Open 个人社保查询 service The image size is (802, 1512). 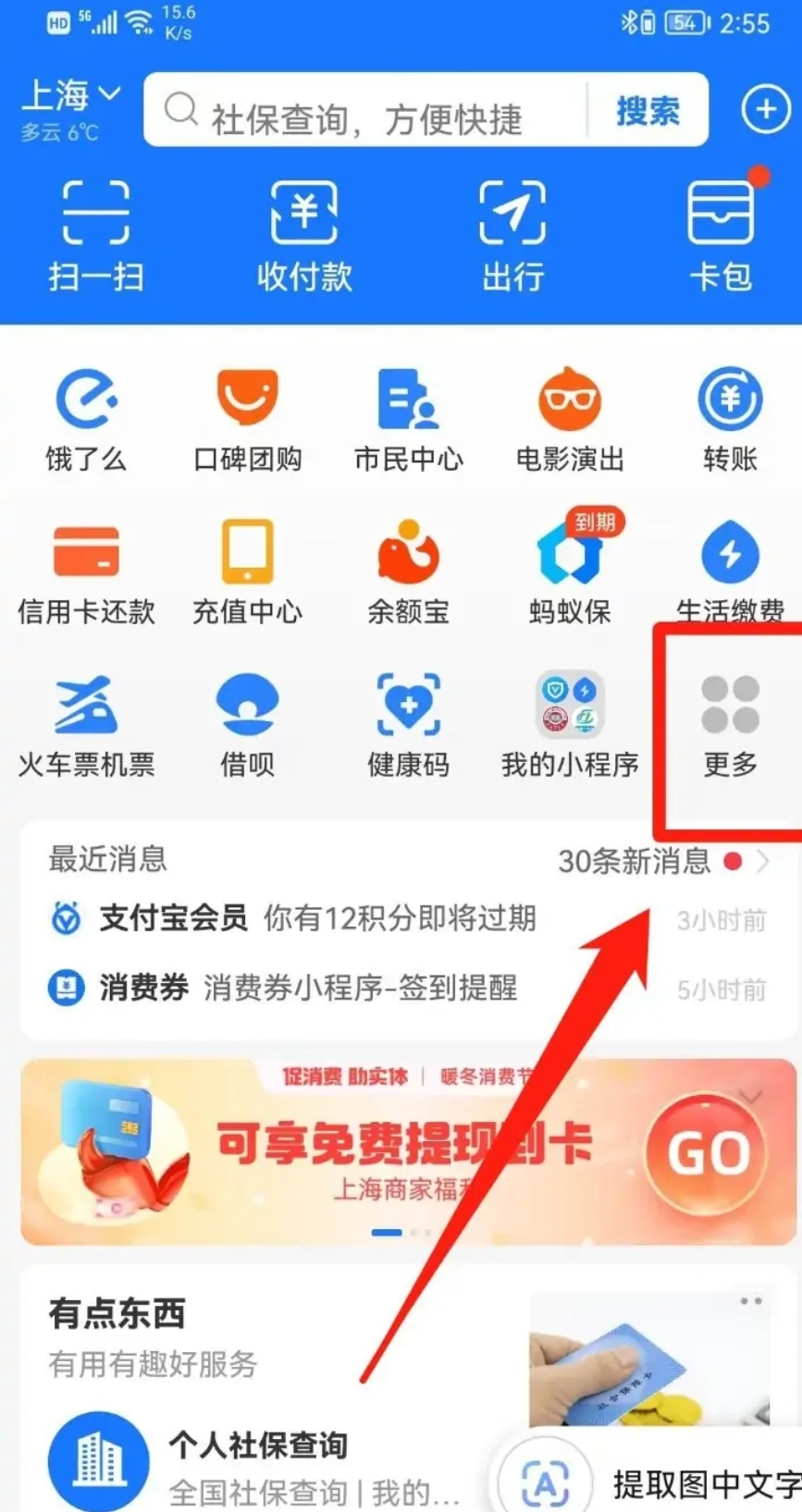coord(255,1464)
